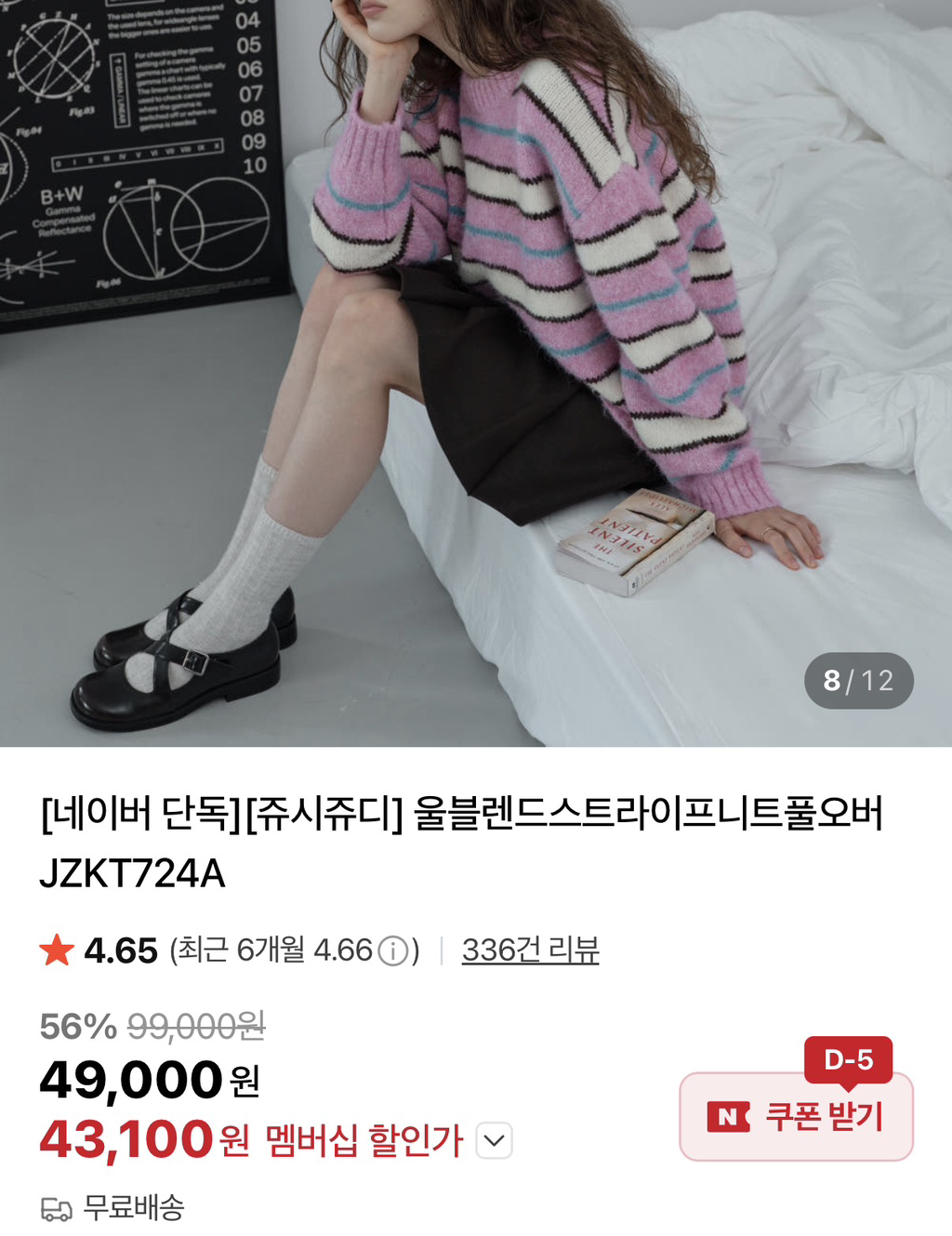Tap the product photo to view gallery
Image resolution: width=952 pixels, height=1236 pixels.
tap(476, 372)
